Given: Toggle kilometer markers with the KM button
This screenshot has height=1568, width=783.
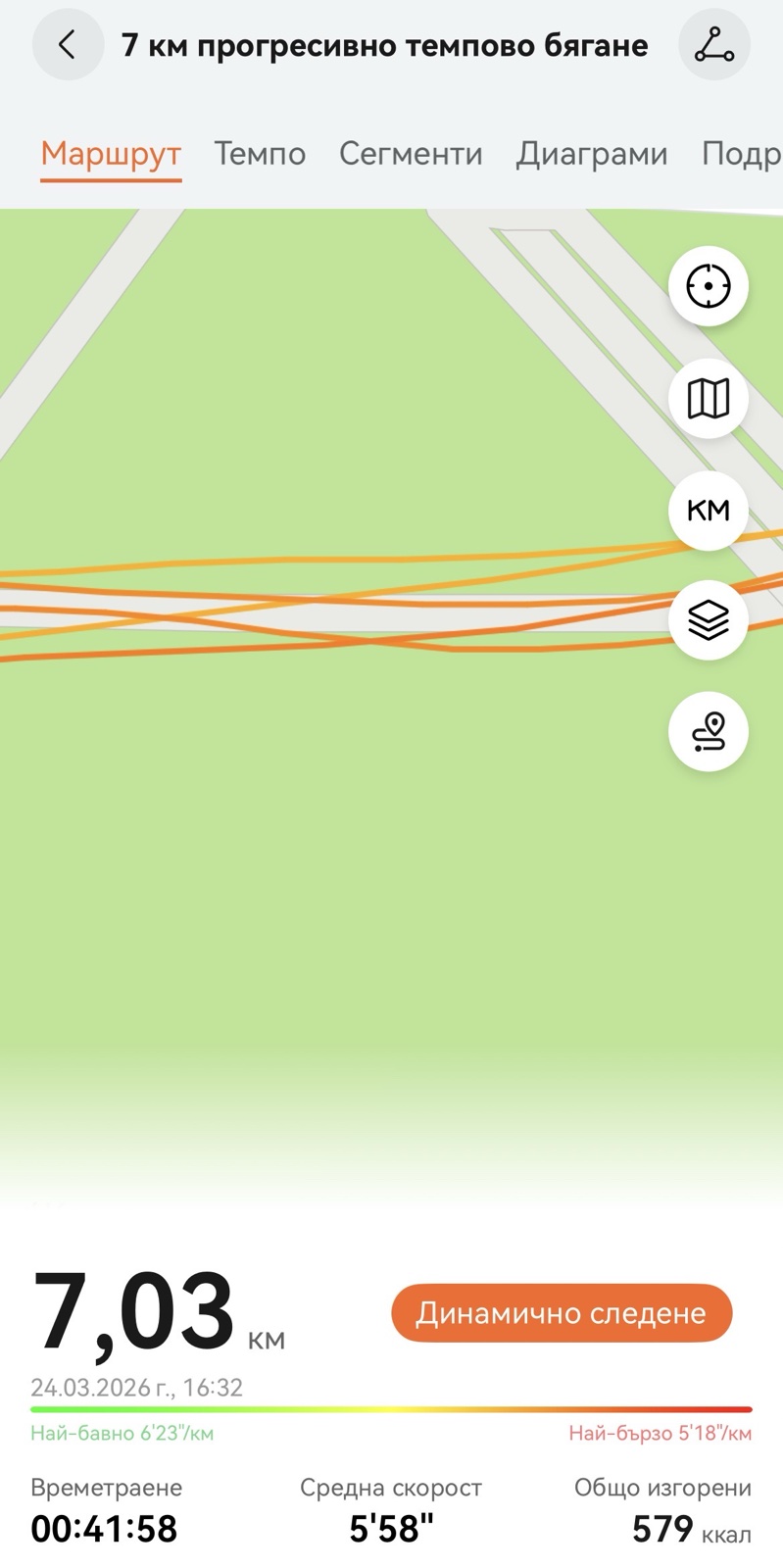Looking at the screenshot, I should click(x=708, y=511).
